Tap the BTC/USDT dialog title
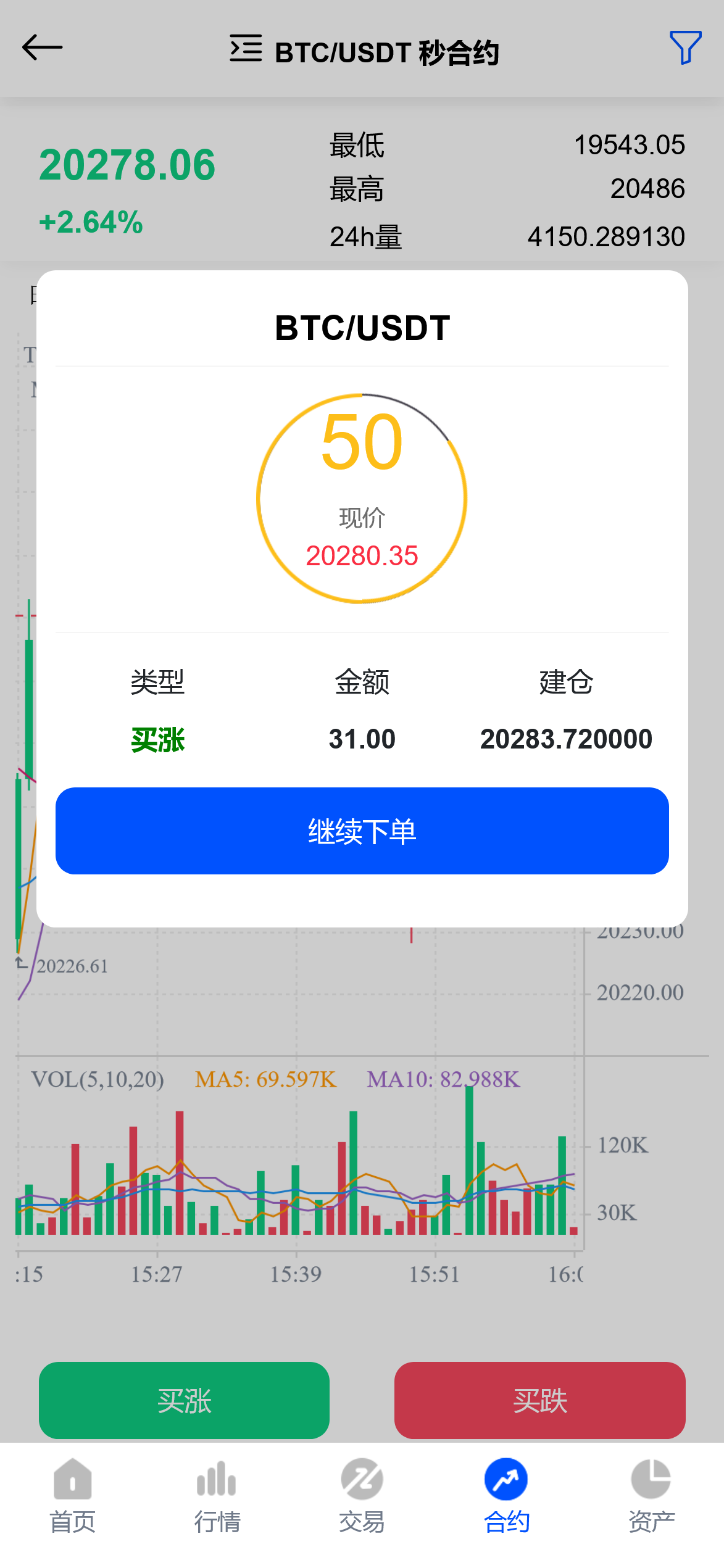Image resolution: width=724 pixels, height=1568 pixels. (x=362, y=328)
